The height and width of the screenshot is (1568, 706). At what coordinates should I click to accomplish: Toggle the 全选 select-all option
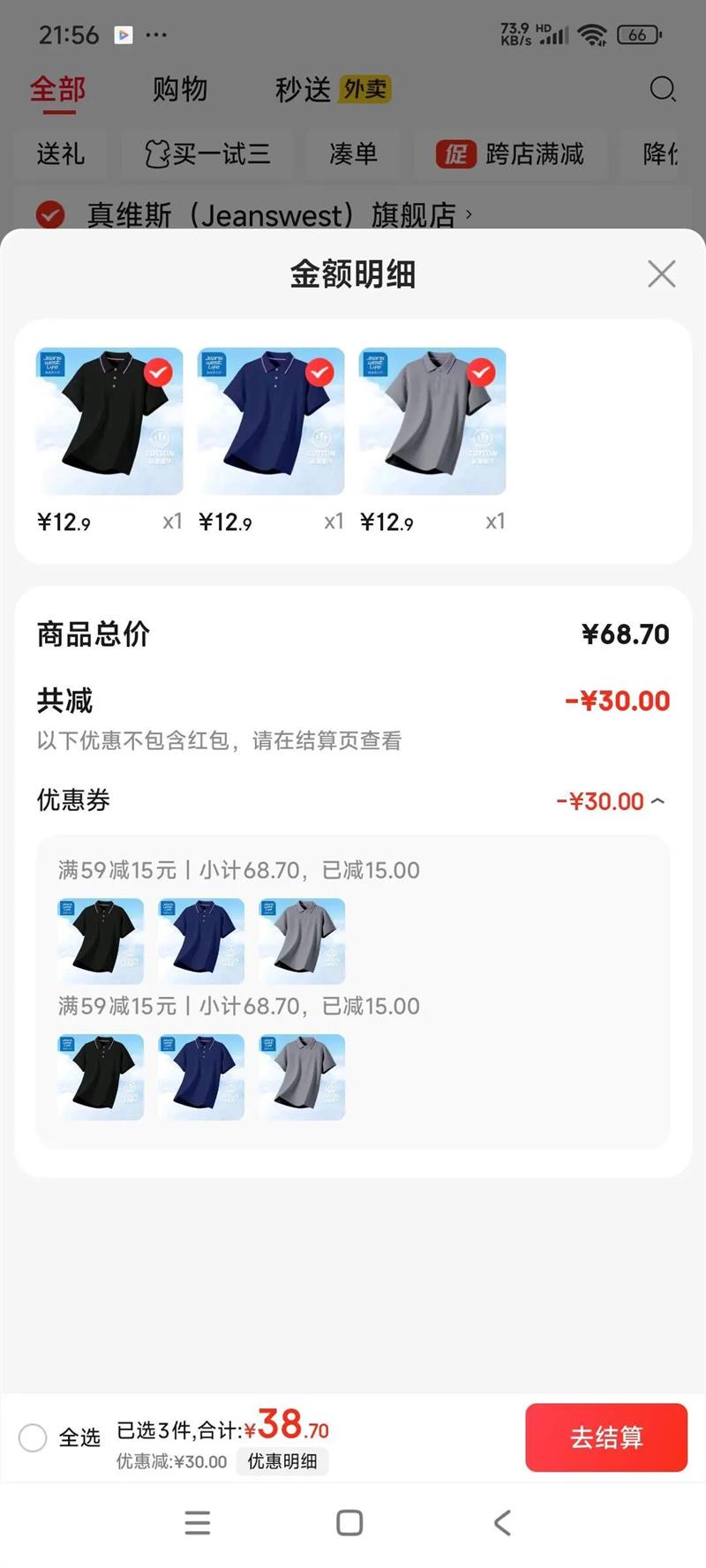(x=34, y=1437)
